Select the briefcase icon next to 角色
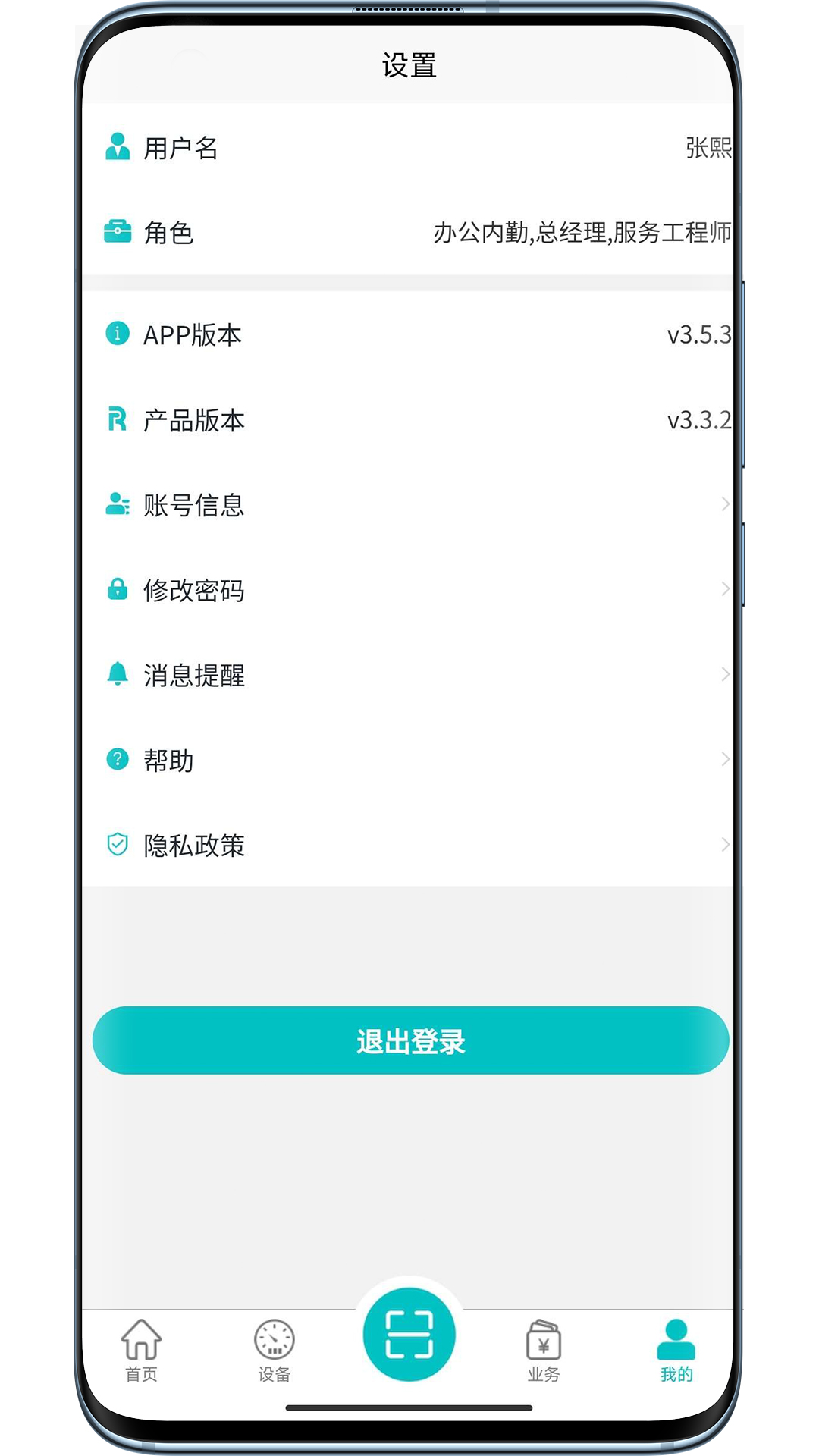Screen dimensions: 819x1456 coord(119,232)
